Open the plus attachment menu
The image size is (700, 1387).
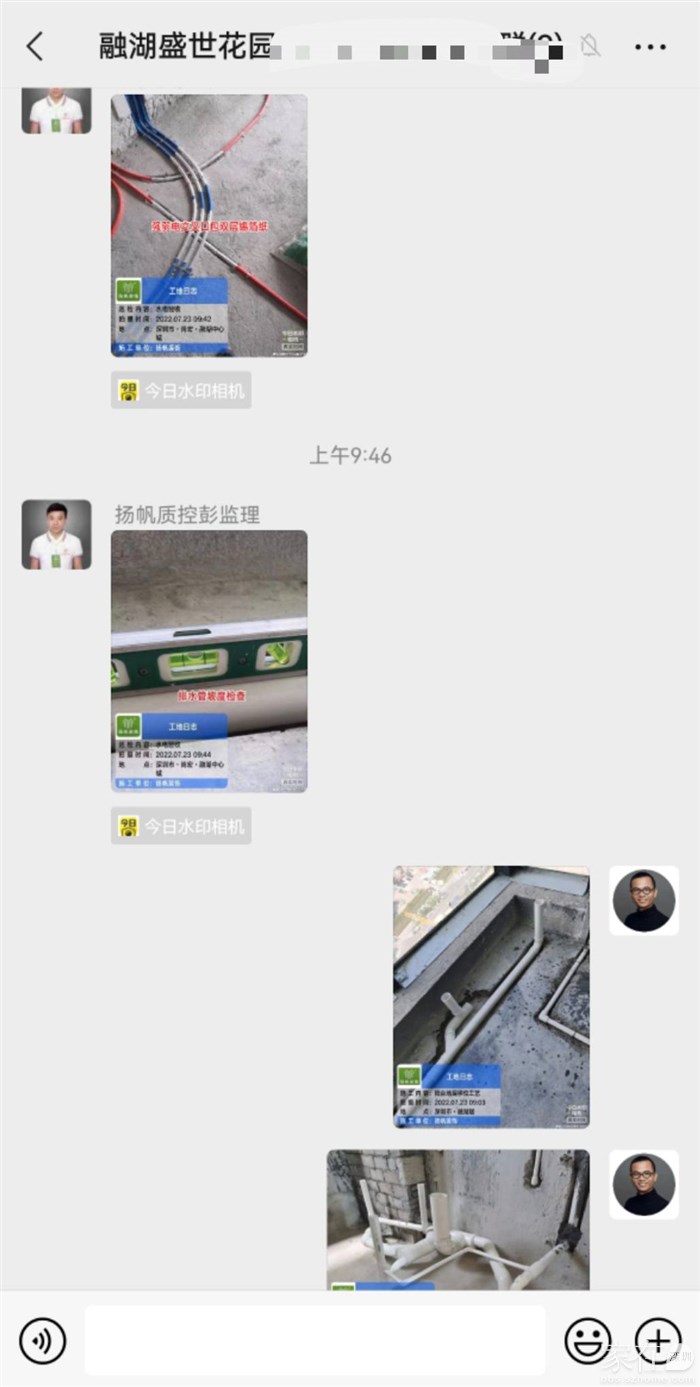[658, 1341]
